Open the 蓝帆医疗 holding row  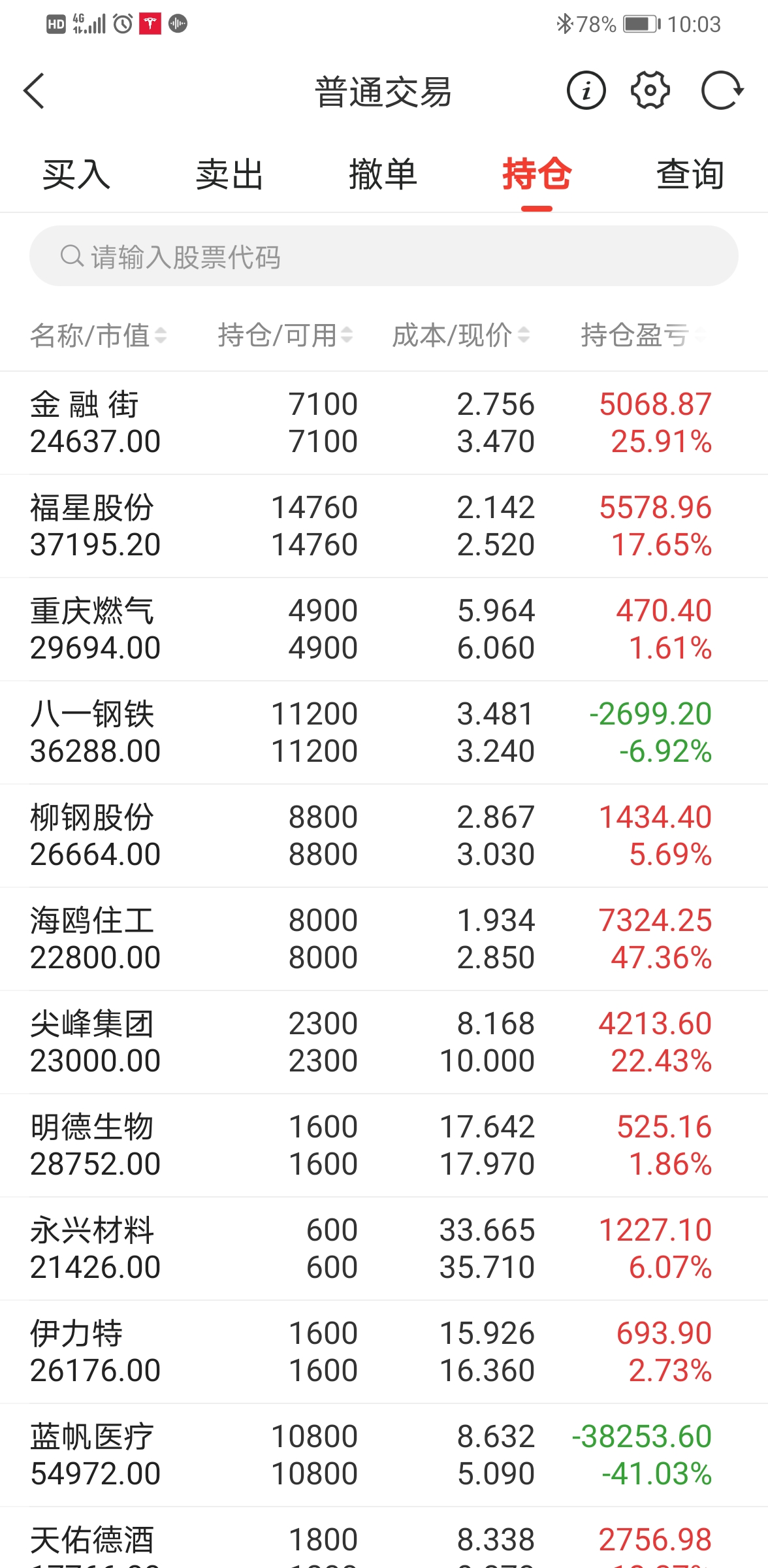tap(384, 1455)
